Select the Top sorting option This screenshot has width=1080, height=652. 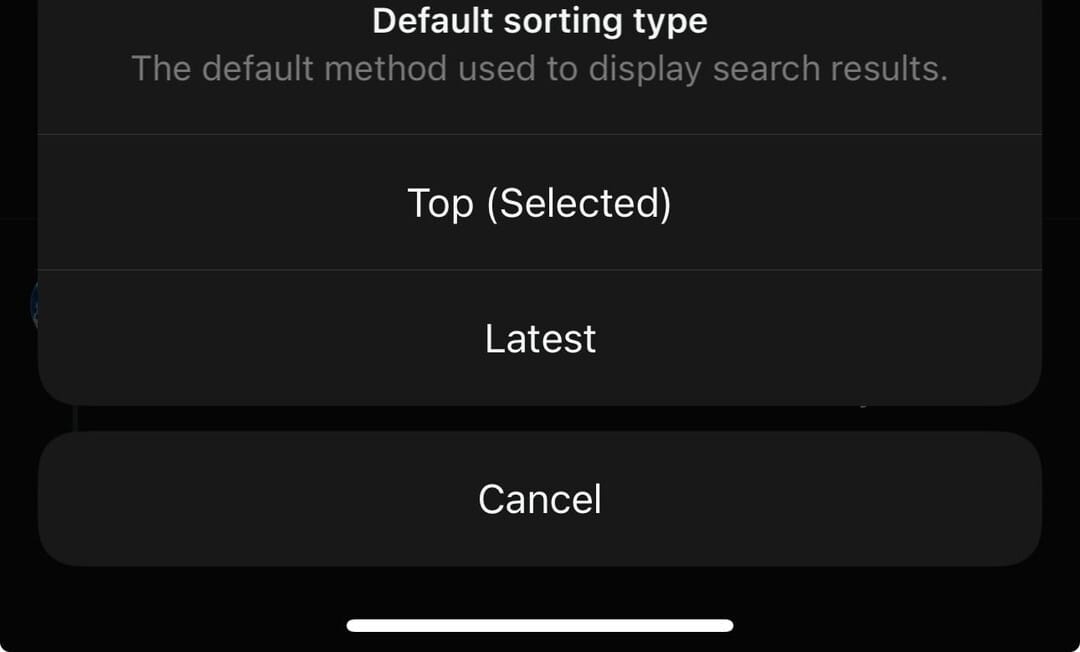540,203
